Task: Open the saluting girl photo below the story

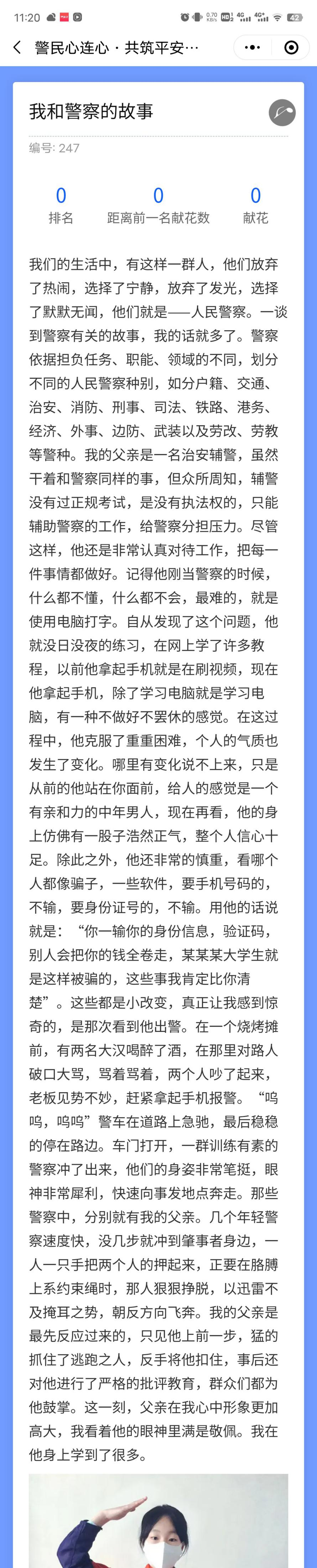Action: (x=158, y=1522)
